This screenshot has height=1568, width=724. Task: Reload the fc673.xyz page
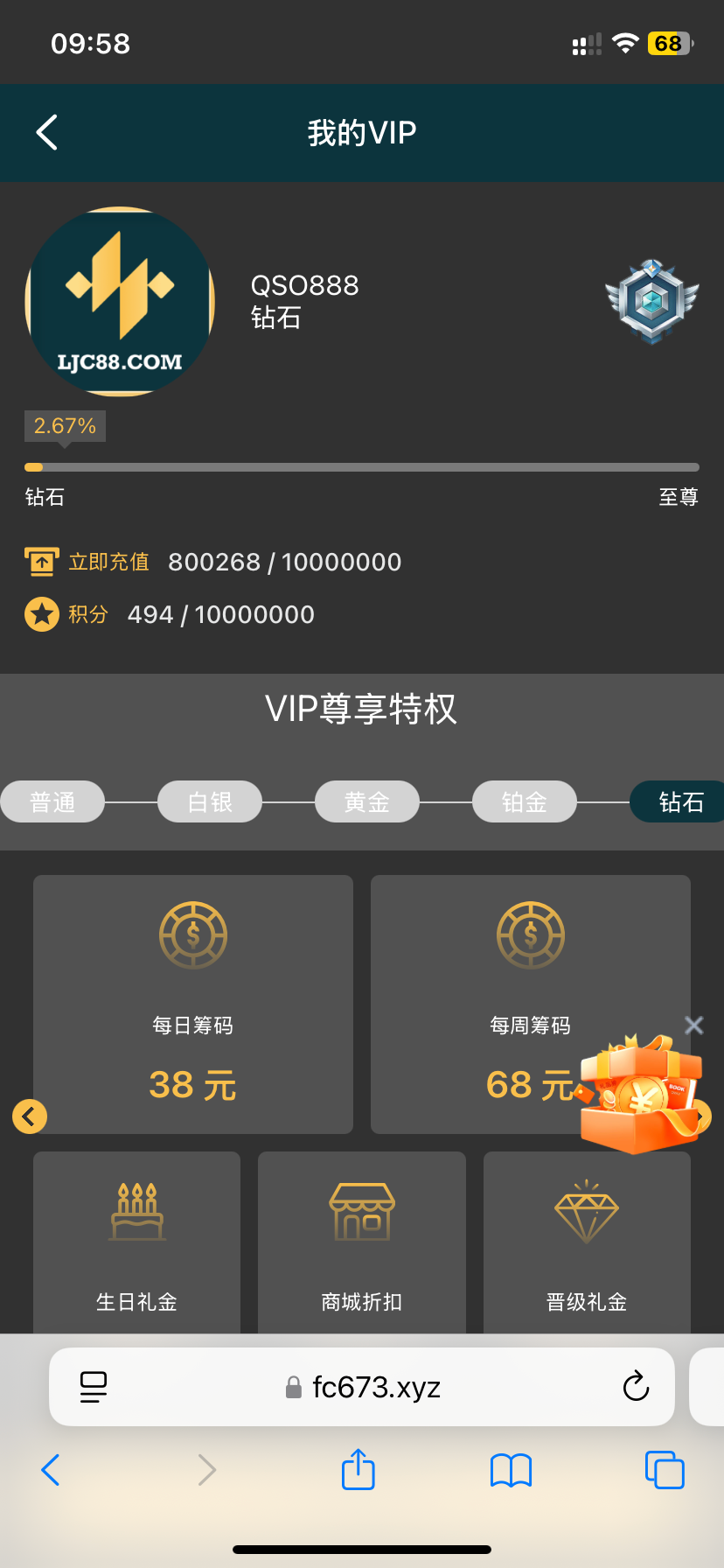pos(636,1386)
